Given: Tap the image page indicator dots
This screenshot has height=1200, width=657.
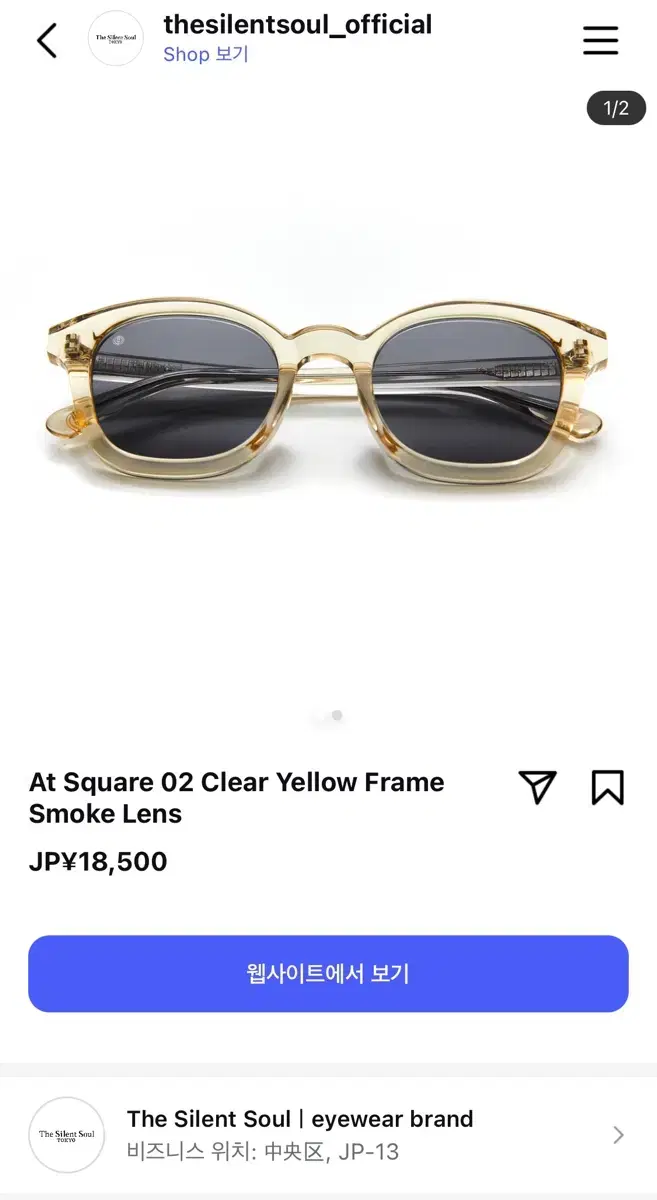Looking at the screenshot, I should point(329,716).
